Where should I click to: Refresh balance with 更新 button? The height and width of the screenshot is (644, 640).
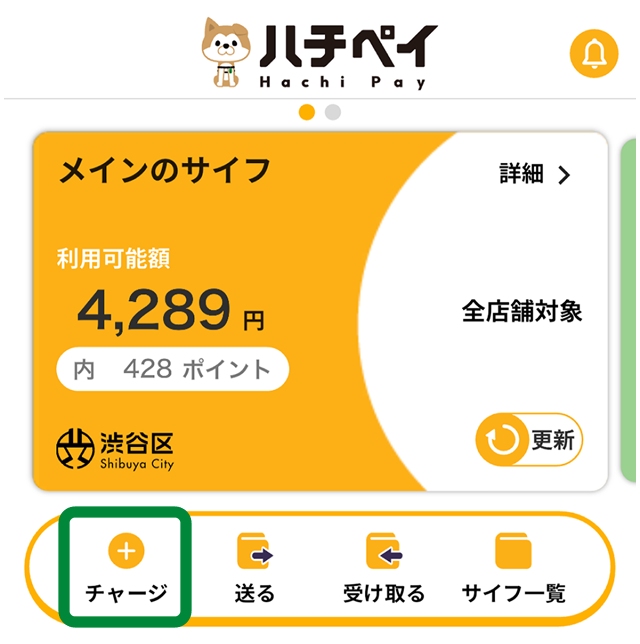coord(528,439)
